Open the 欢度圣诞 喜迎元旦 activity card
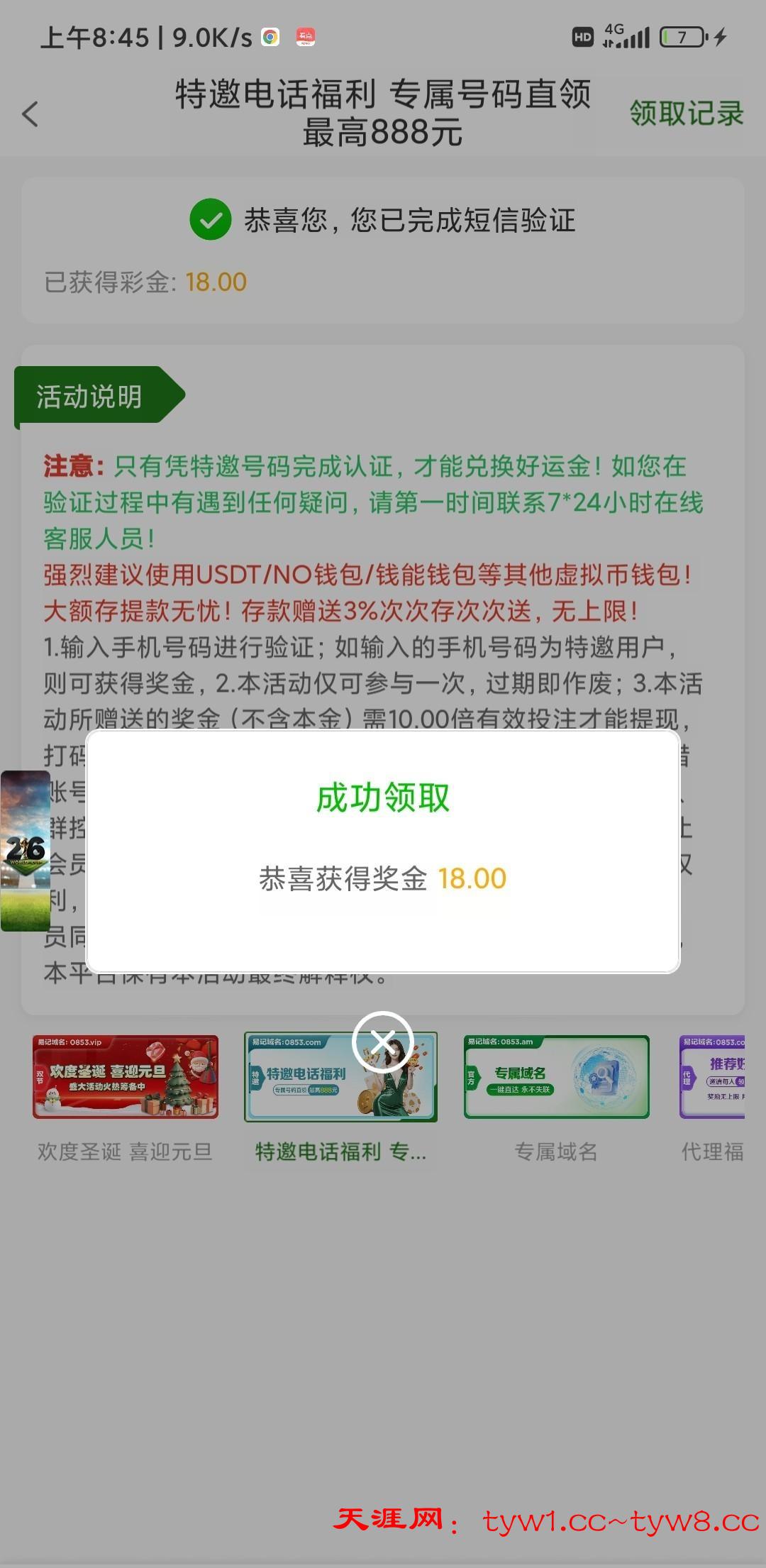 click(x=126, y=1077)
